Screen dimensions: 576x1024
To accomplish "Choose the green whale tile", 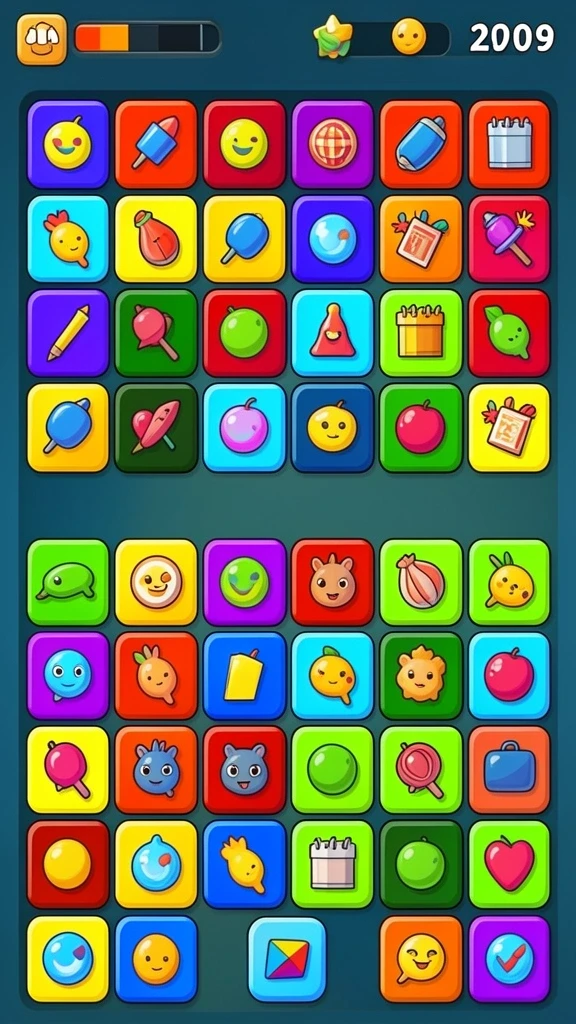I will [x=68, y=582].
